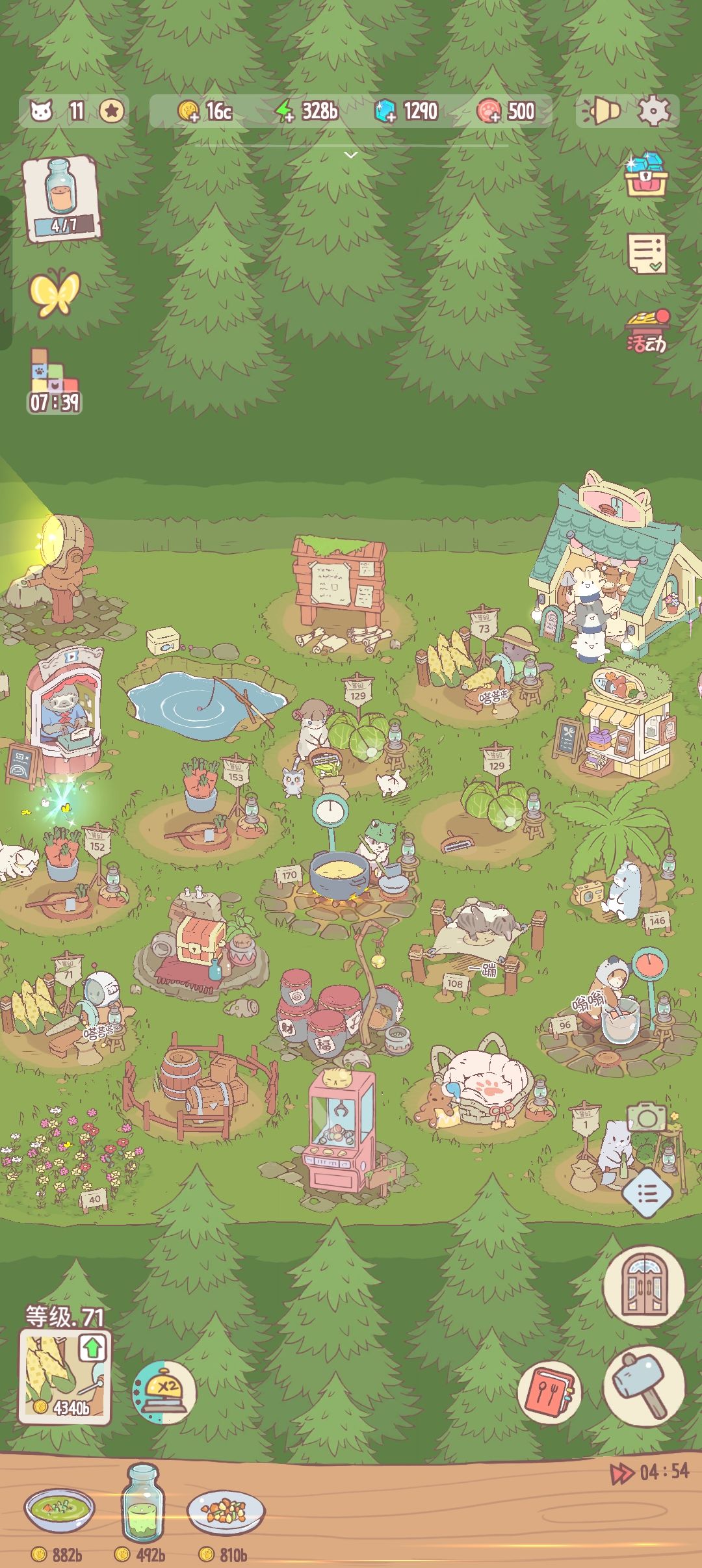This screenshot has height=1568, width=702.
Task: Tap the fast-forward 04:54 timer
Action: tap(650, 1472)
